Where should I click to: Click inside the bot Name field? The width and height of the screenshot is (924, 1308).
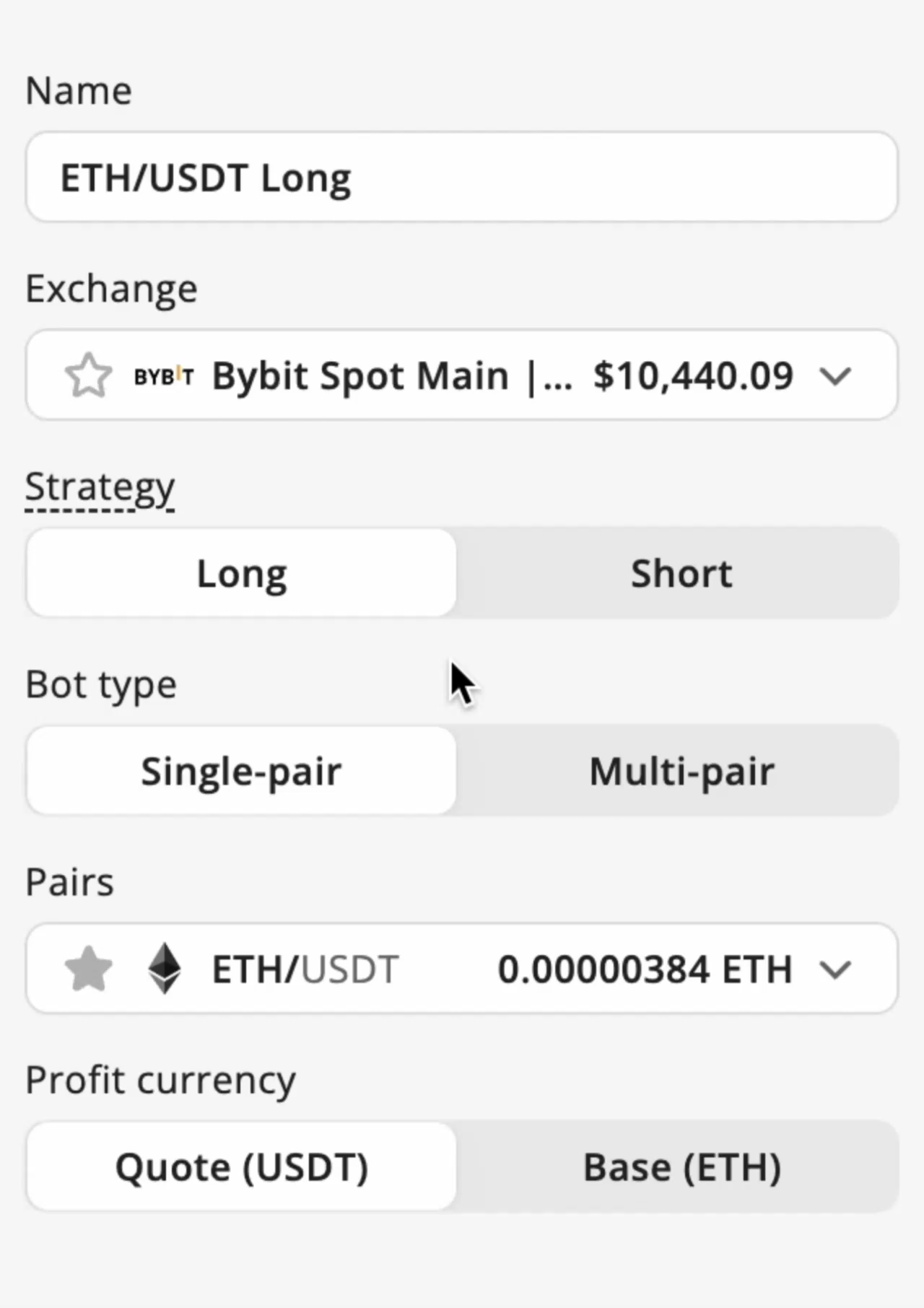[462, 175]
